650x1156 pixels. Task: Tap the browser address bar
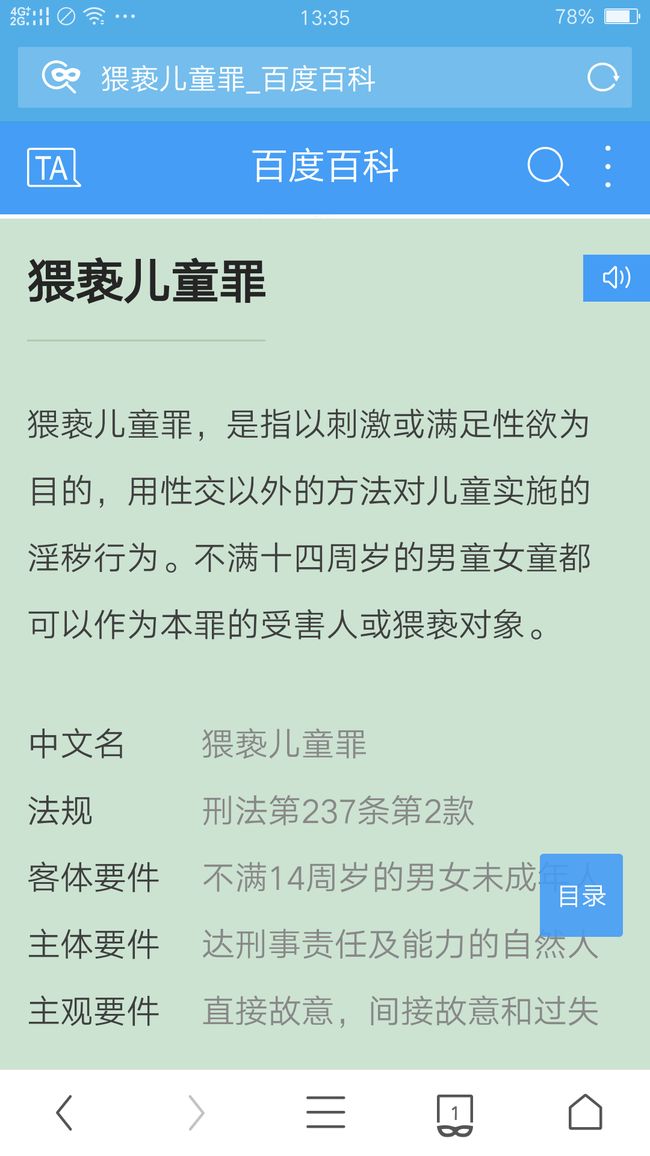324,77
